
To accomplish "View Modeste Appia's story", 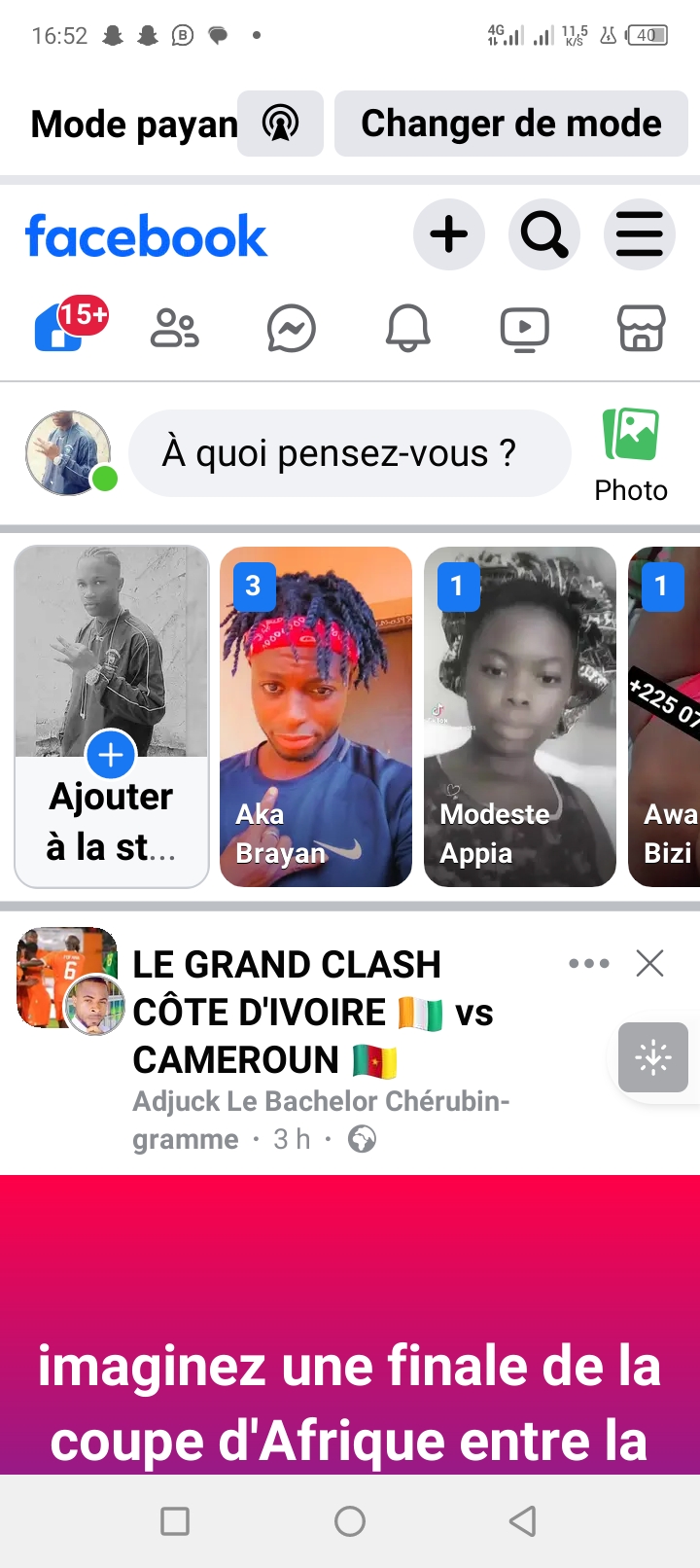I will 520,717.
